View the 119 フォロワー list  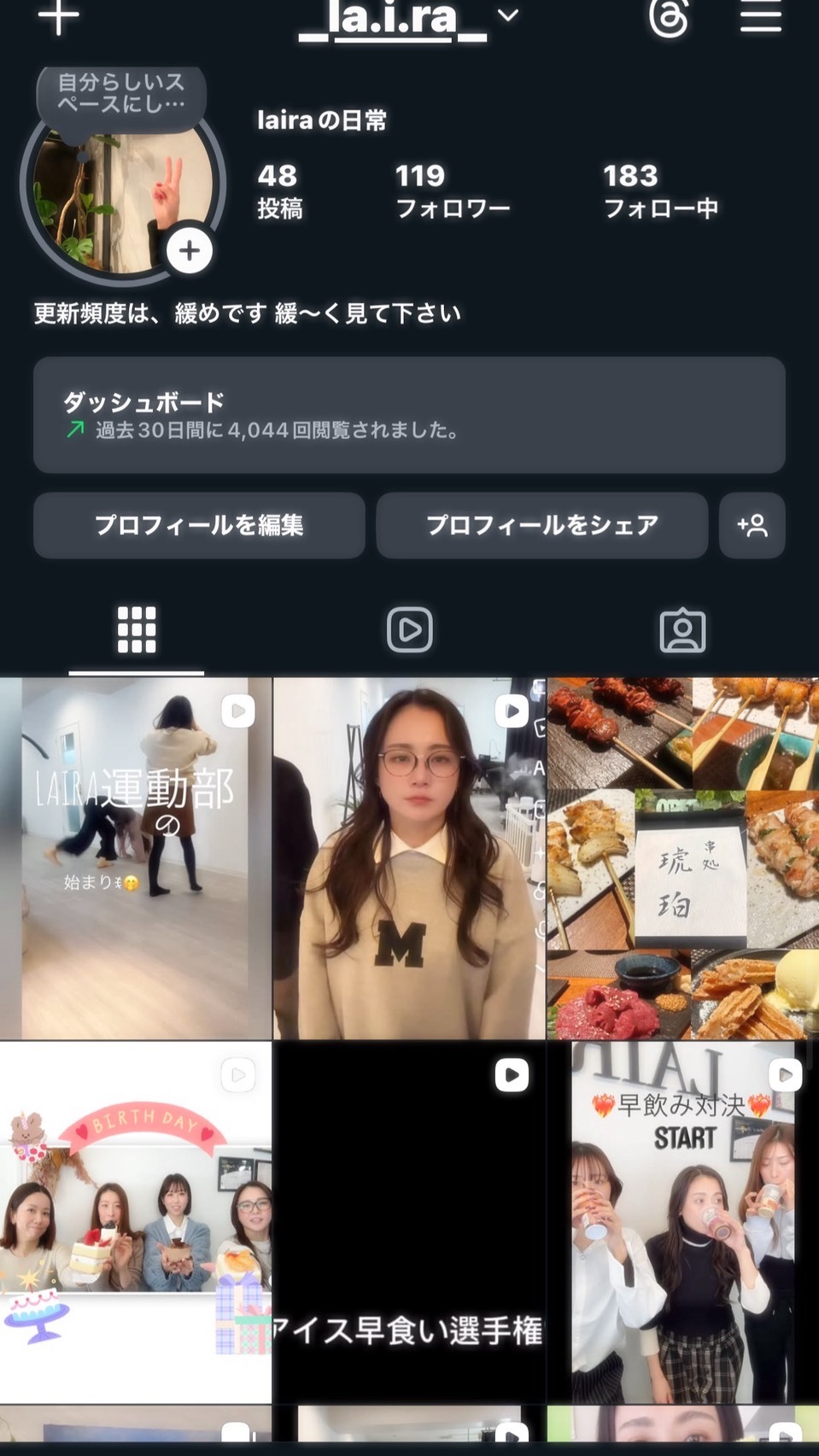pos(452,191)
